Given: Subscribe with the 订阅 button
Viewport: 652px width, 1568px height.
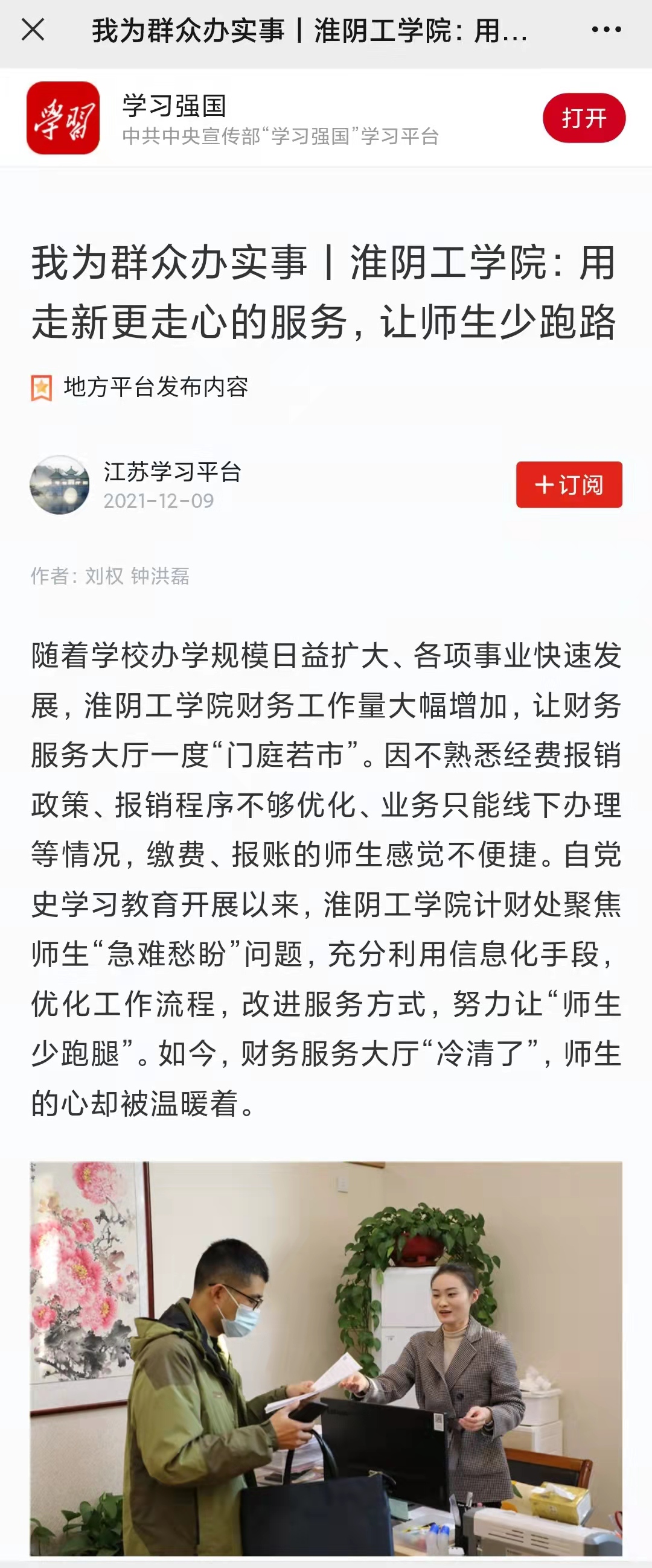Looking at the screenshot, I should point(569,484).
